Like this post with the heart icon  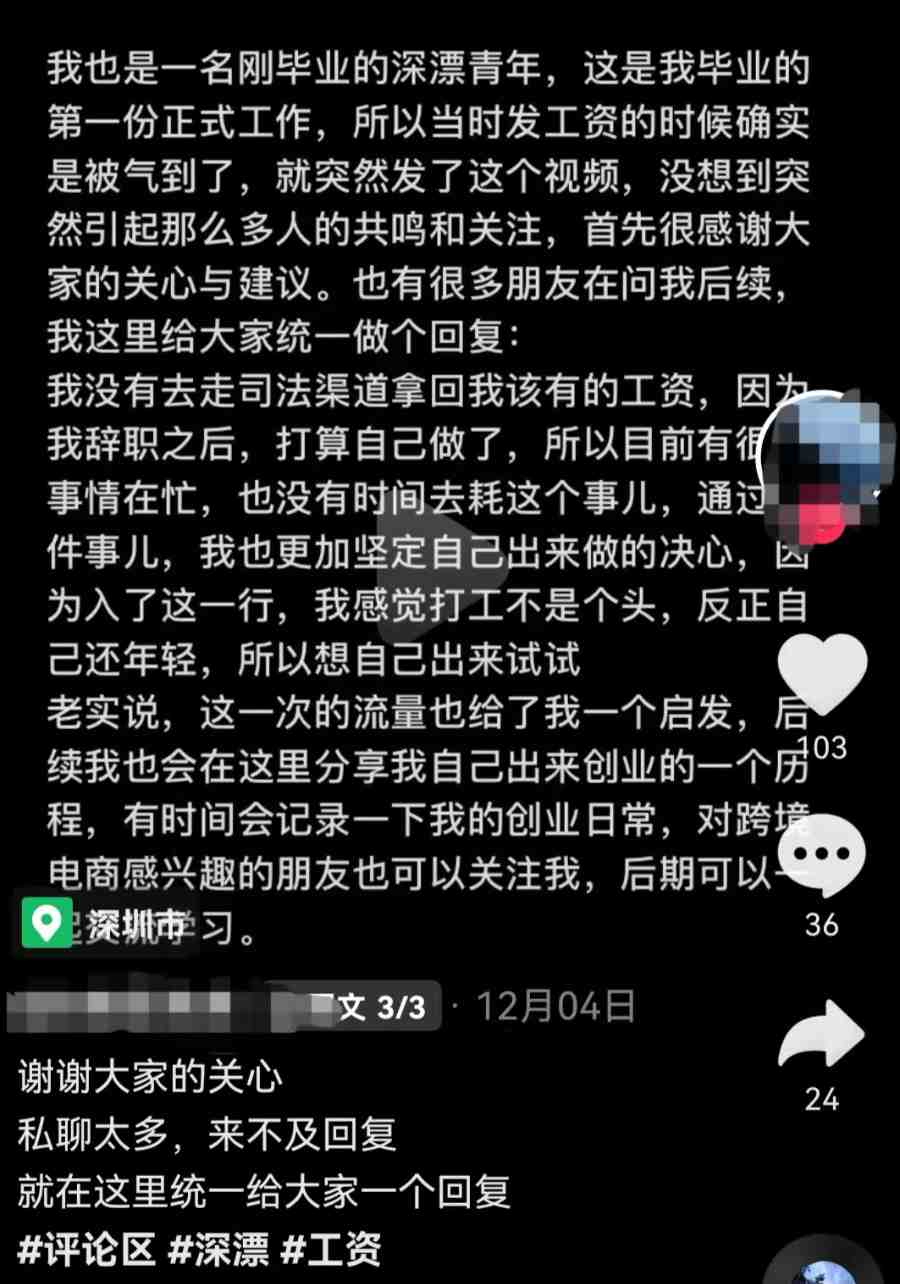pyautogui.click(x=822, y=675)
